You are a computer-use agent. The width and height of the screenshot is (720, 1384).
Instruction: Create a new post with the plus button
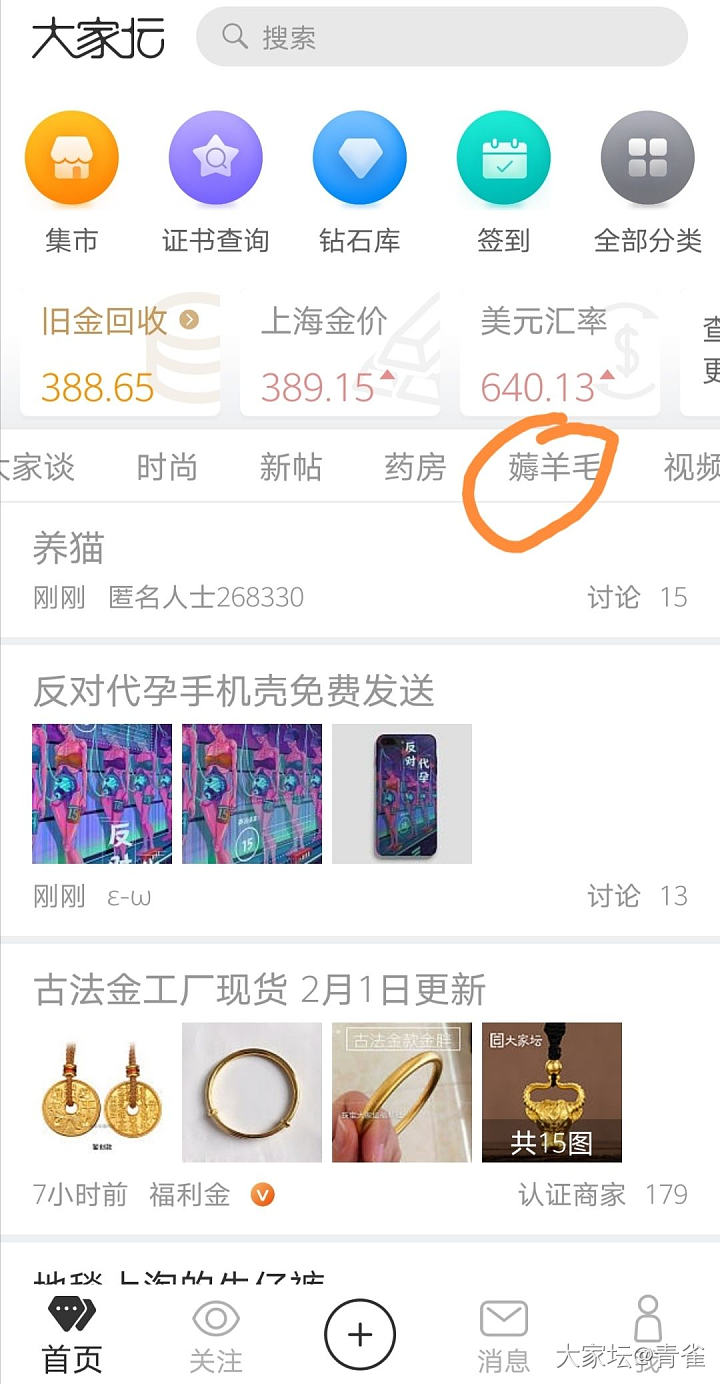(x=360, y=1334)
